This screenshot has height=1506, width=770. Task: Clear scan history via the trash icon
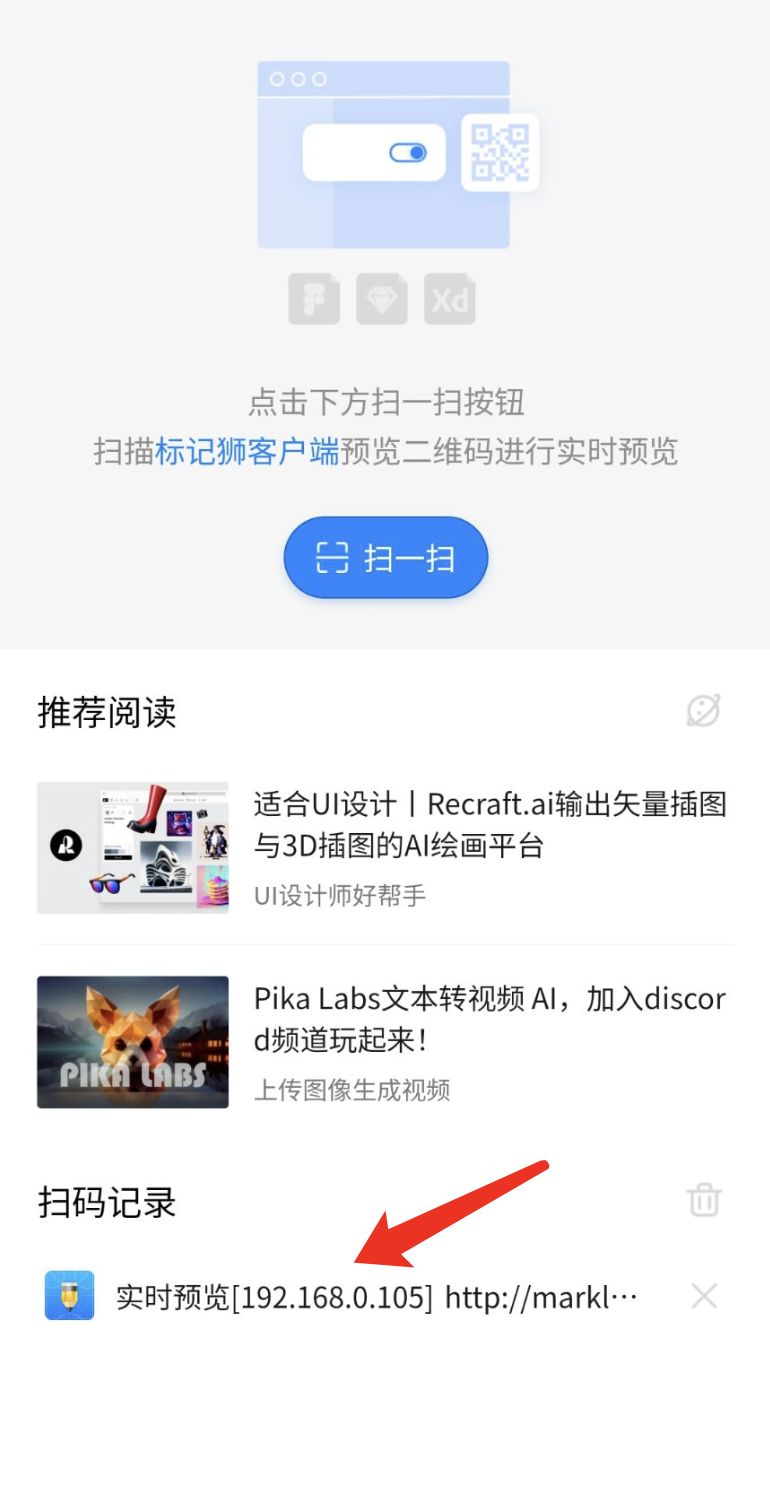coord(704,1198)
